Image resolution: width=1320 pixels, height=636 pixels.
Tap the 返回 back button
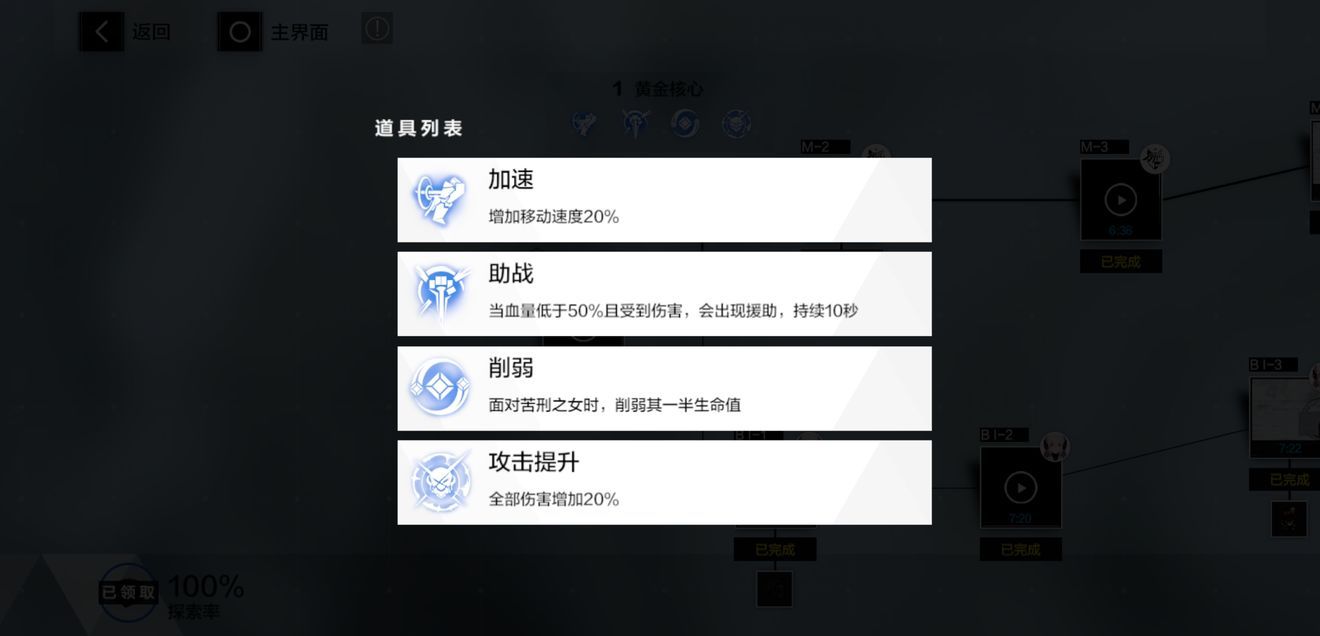pyautogui.click(x=125, y=32)
